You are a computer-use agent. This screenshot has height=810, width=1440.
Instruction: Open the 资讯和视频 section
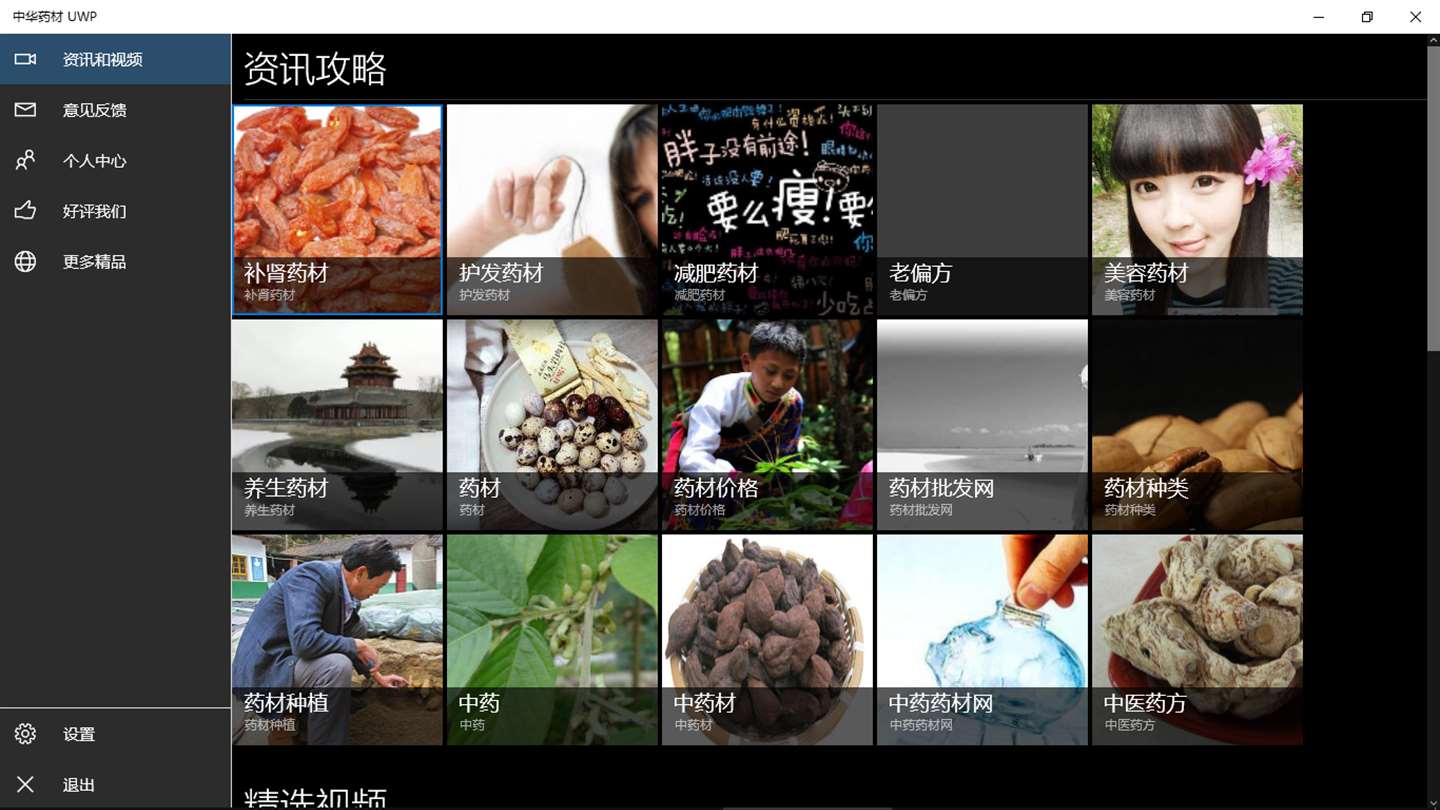pyautogui.click(x=102, y=60)
